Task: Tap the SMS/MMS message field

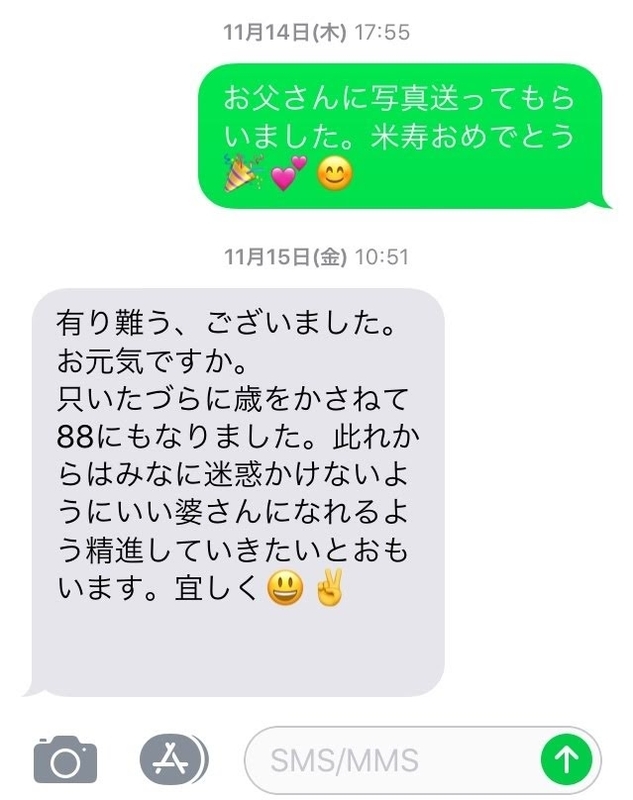Action: [x=391, y=760]
